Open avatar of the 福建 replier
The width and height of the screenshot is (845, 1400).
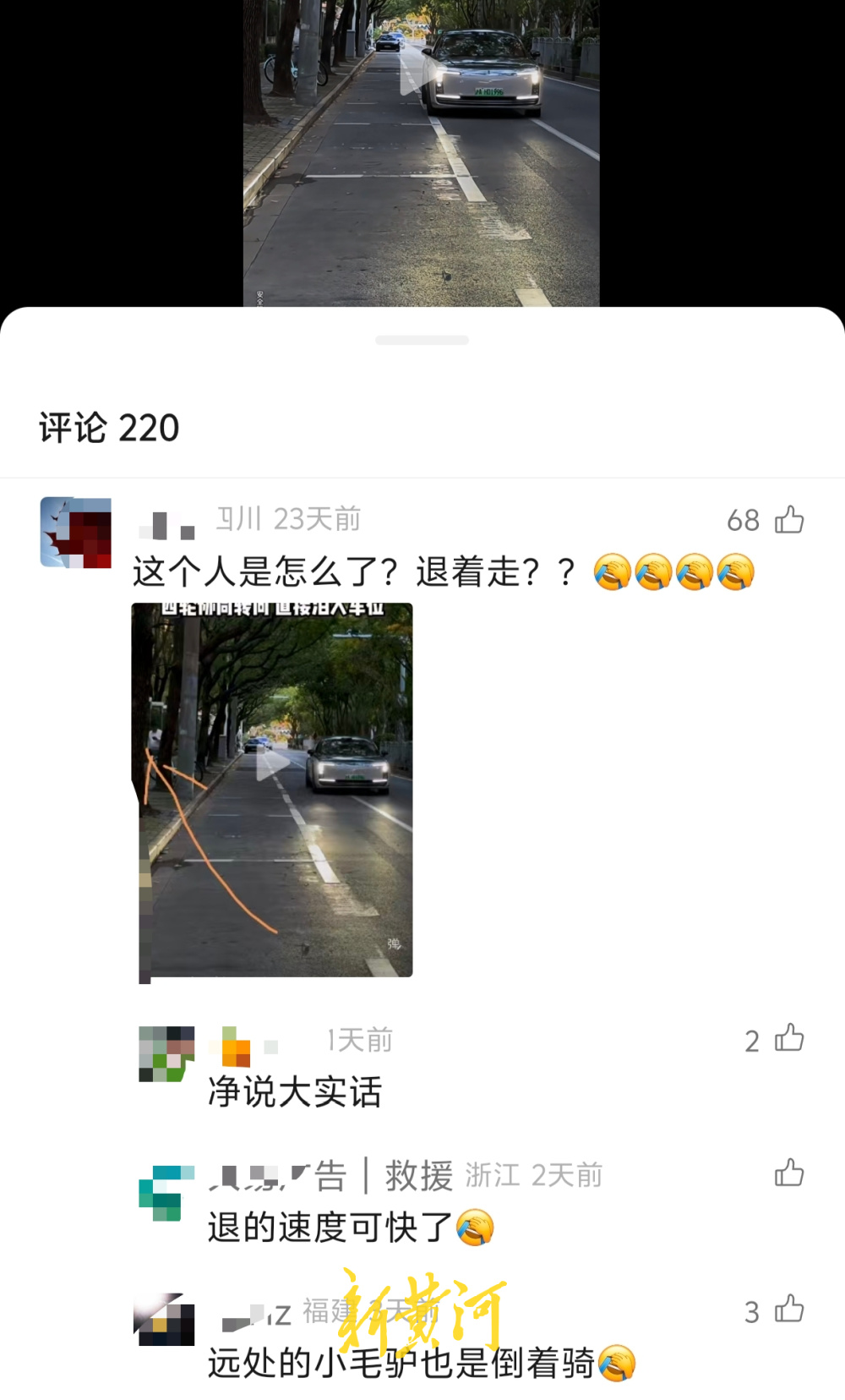tap(165, 1320)
